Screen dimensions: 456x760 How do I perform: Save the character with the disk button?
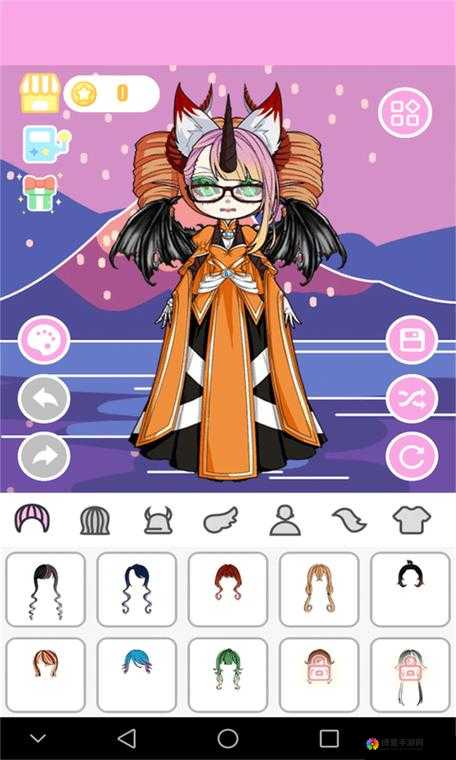412,340
